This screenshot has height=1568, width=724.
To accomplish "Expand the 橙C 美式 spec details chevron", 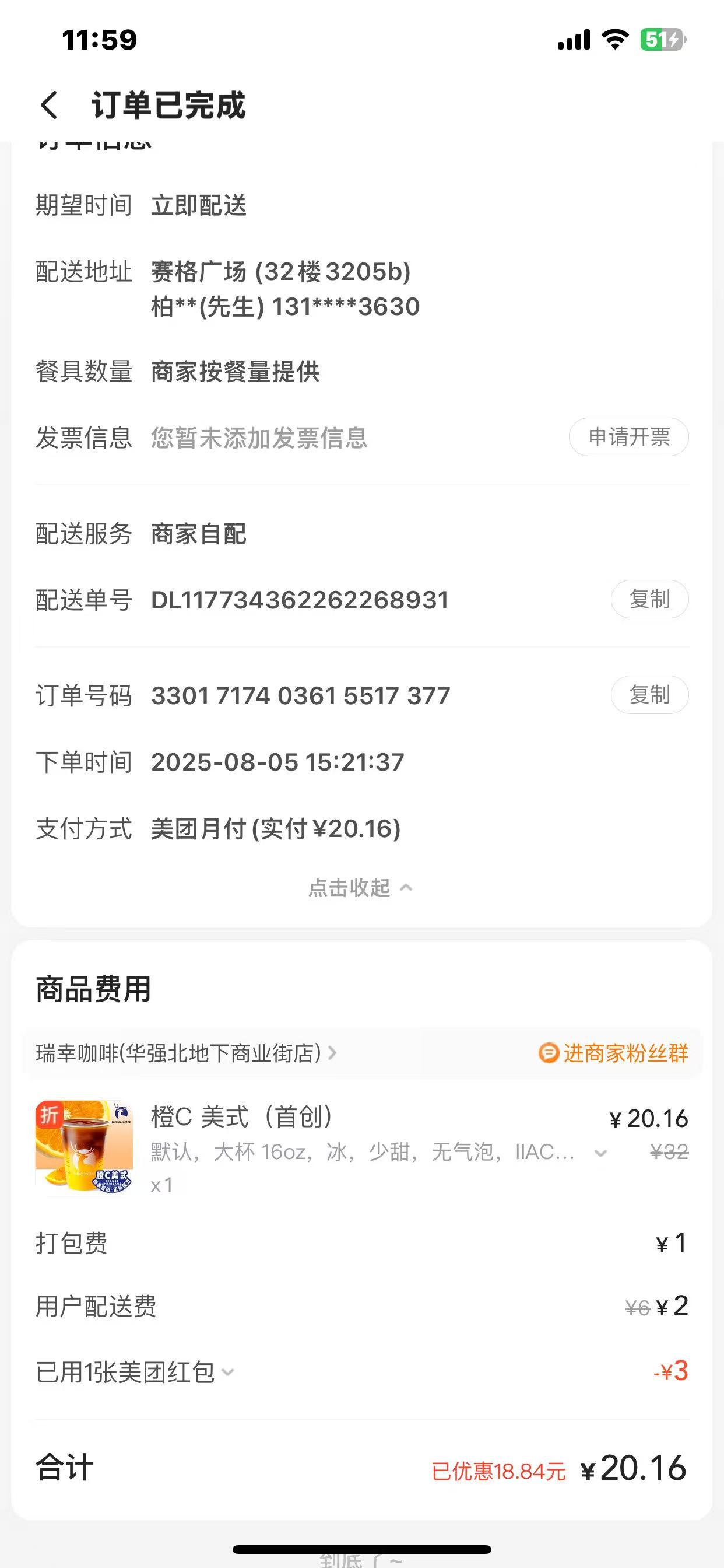I will [600, 1153].
